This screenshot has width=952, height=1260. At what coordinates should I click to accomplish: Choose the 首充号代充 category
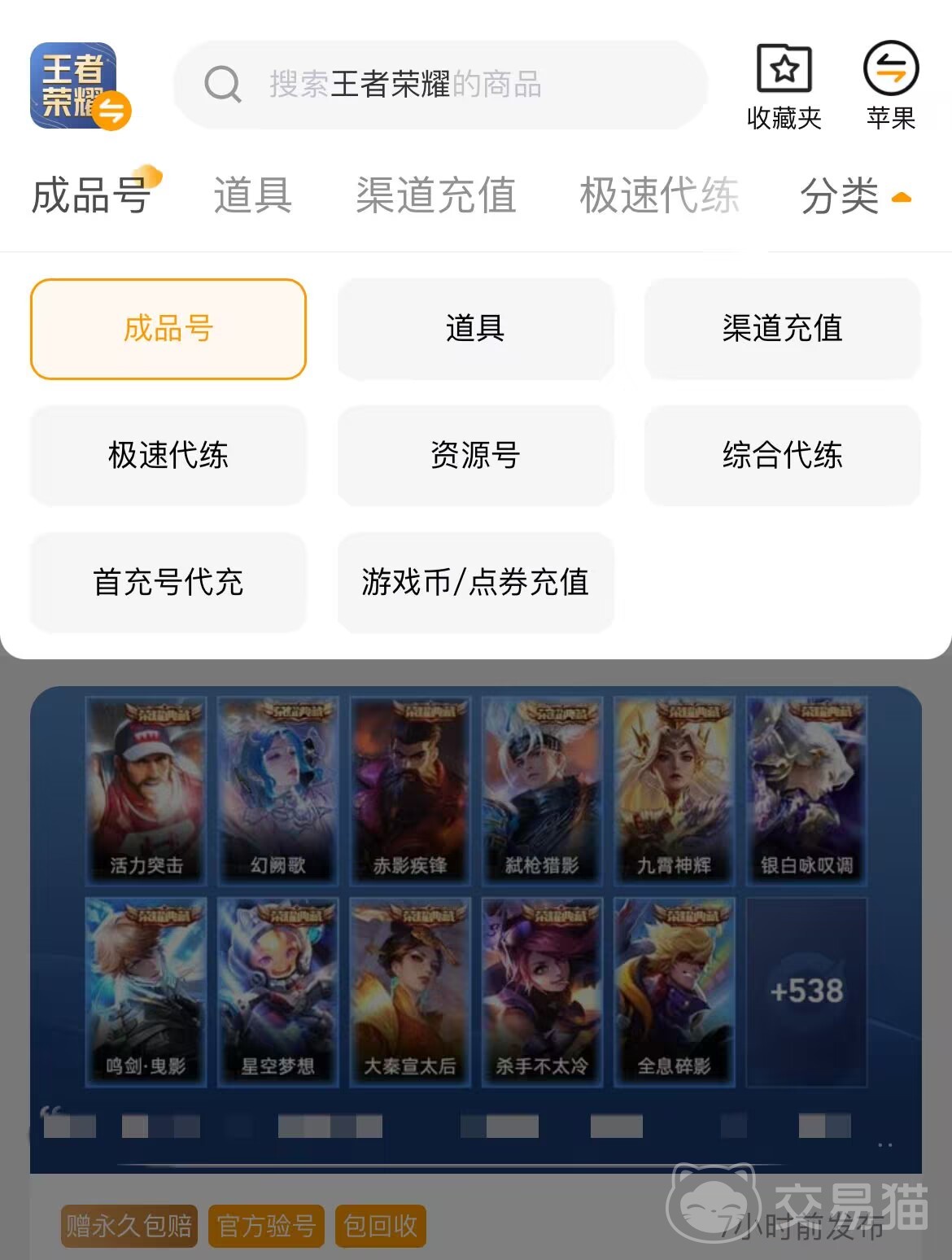168,582
